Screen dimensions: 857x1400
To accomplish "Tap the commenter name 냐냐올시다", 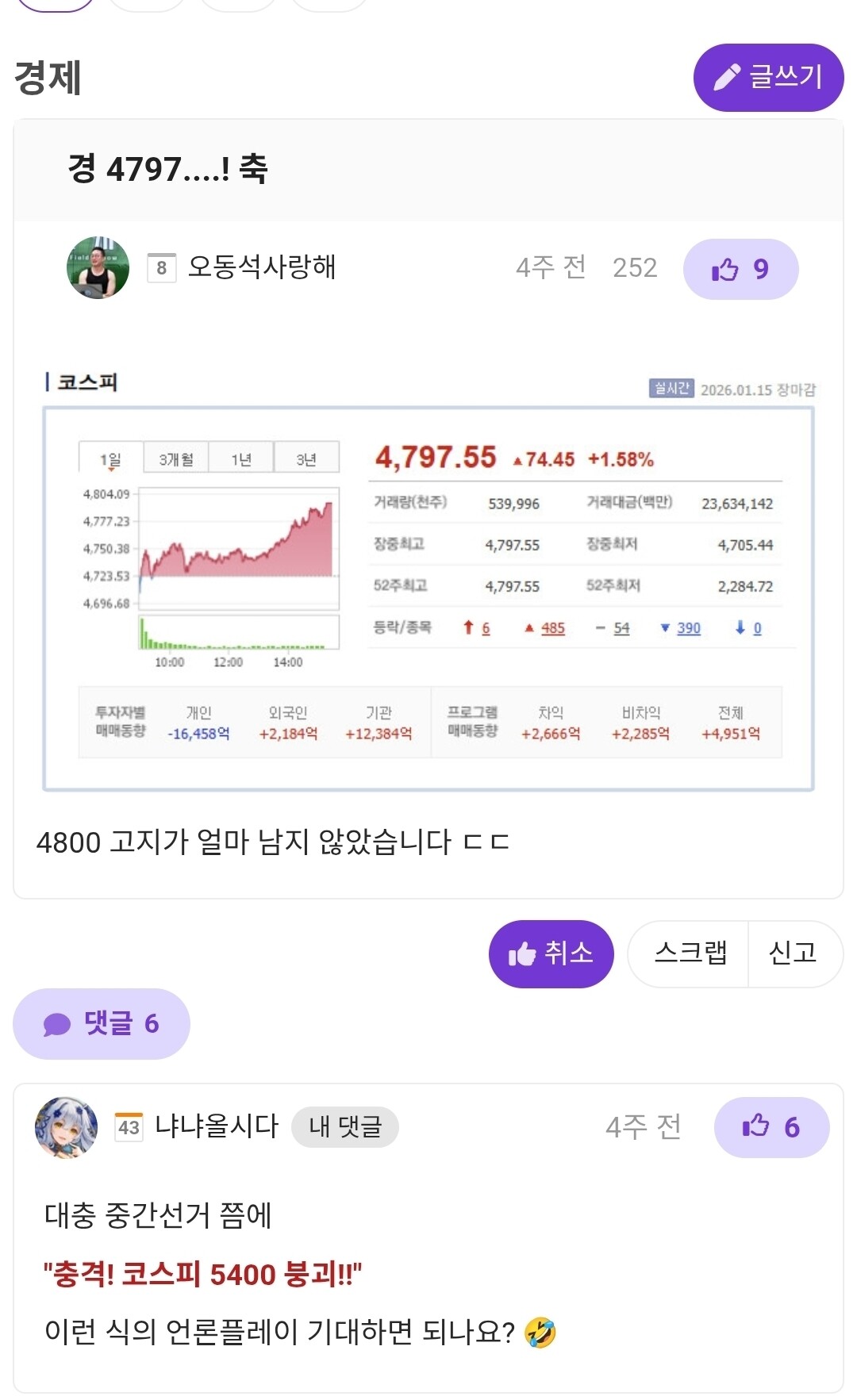I will pos(217,1126).
